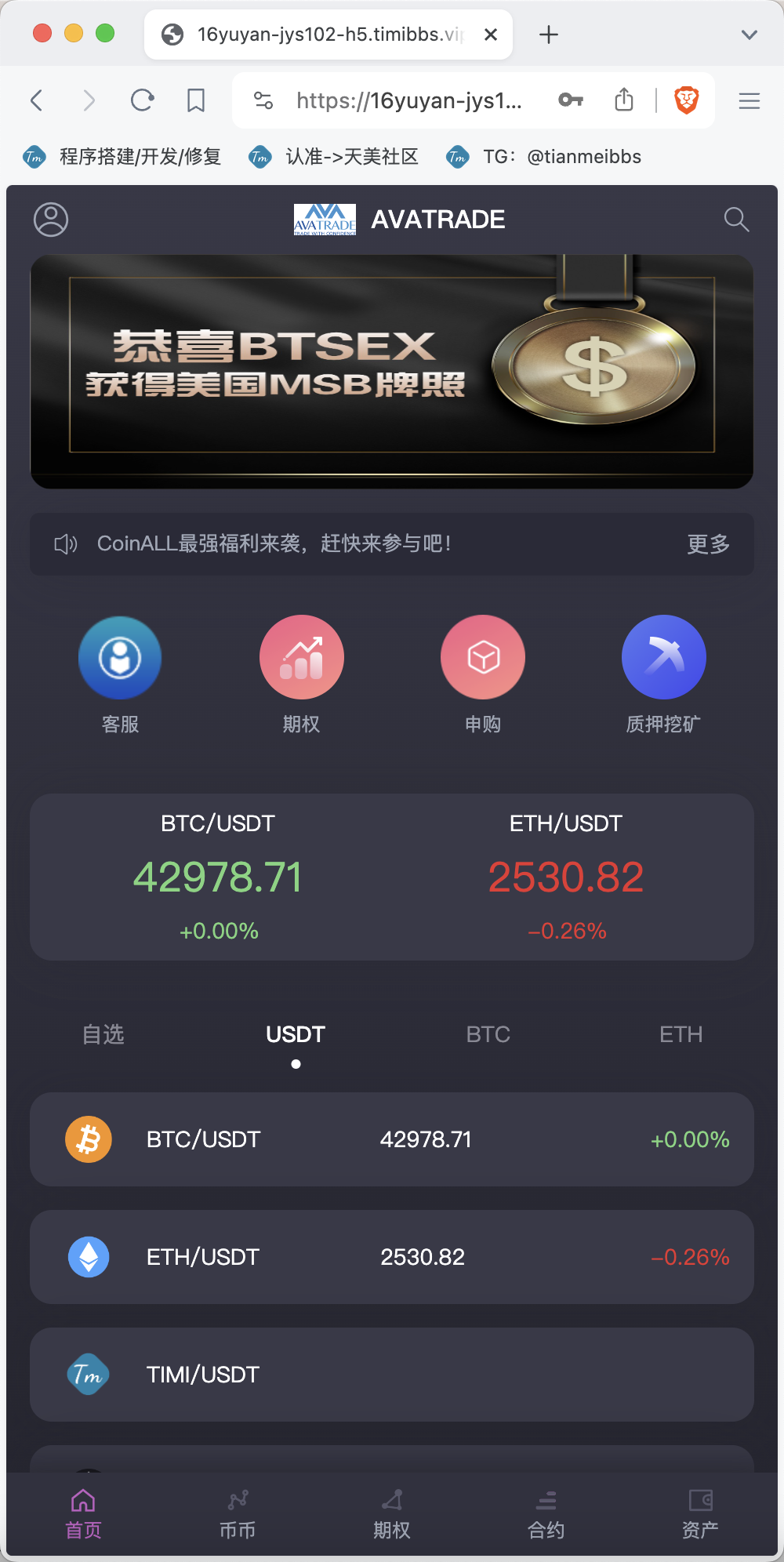Open the search magnifier icon
The image size is (784, 1562).
(x=736, y=220)
